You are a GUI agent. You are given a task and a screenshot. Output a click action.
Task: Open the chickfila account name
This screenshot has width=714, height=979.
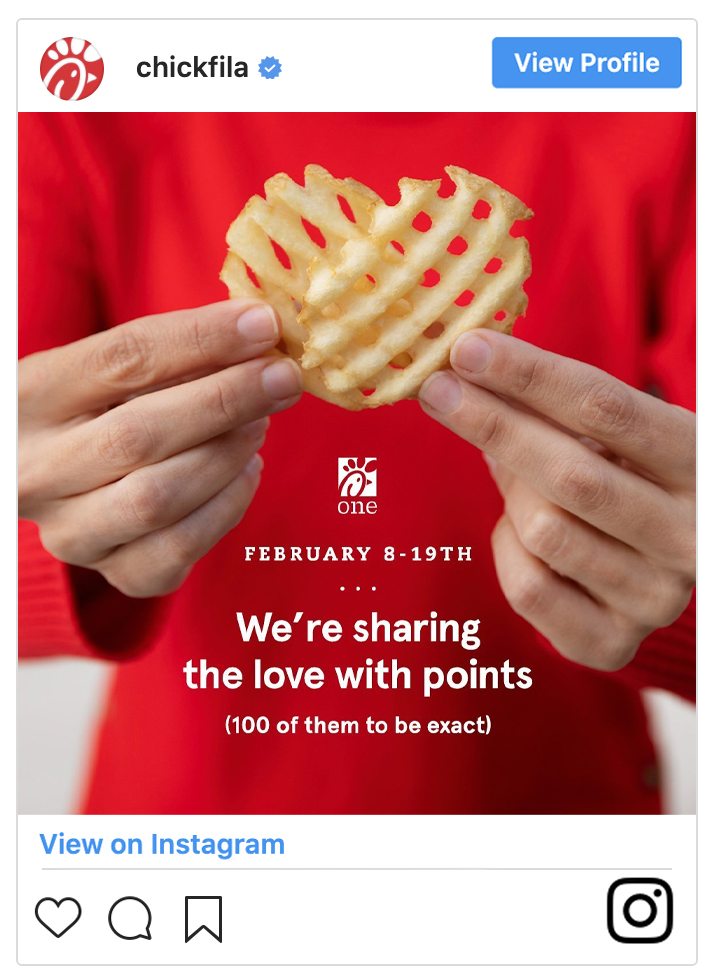[x=192, y=67]
